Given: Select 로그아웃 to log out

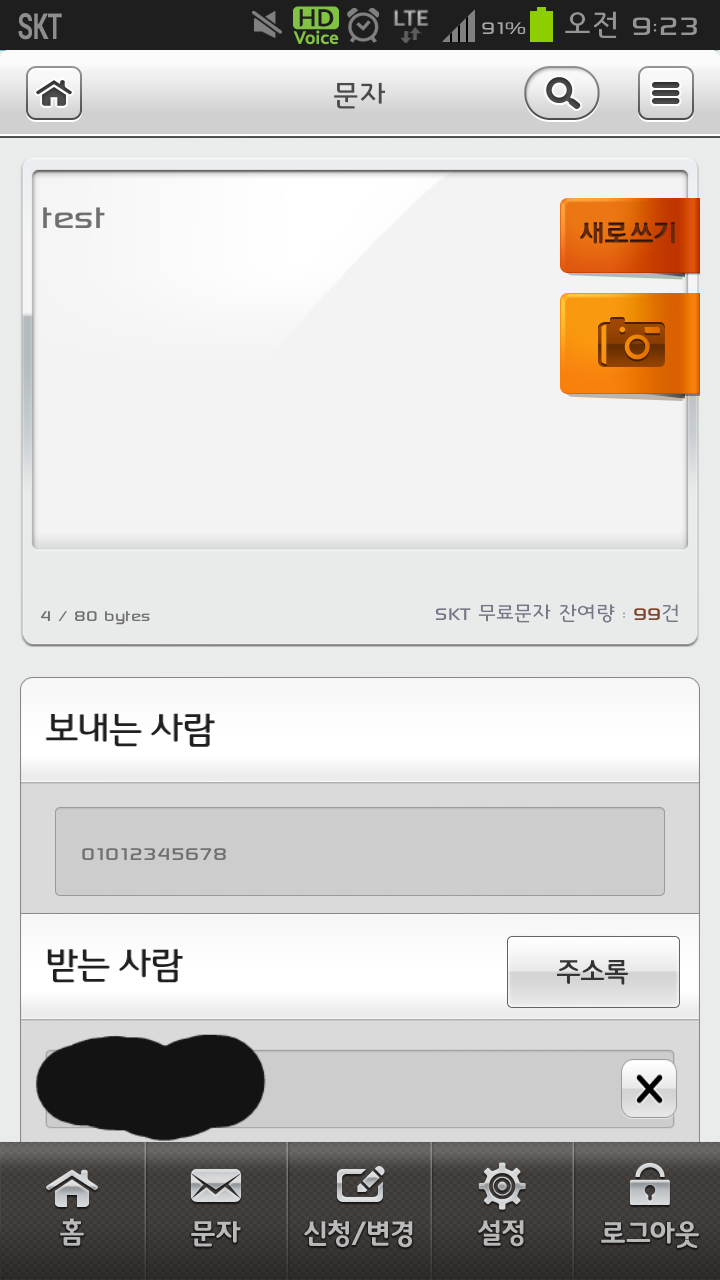Looking at the screenshot, I should [x=648, y=1208].
